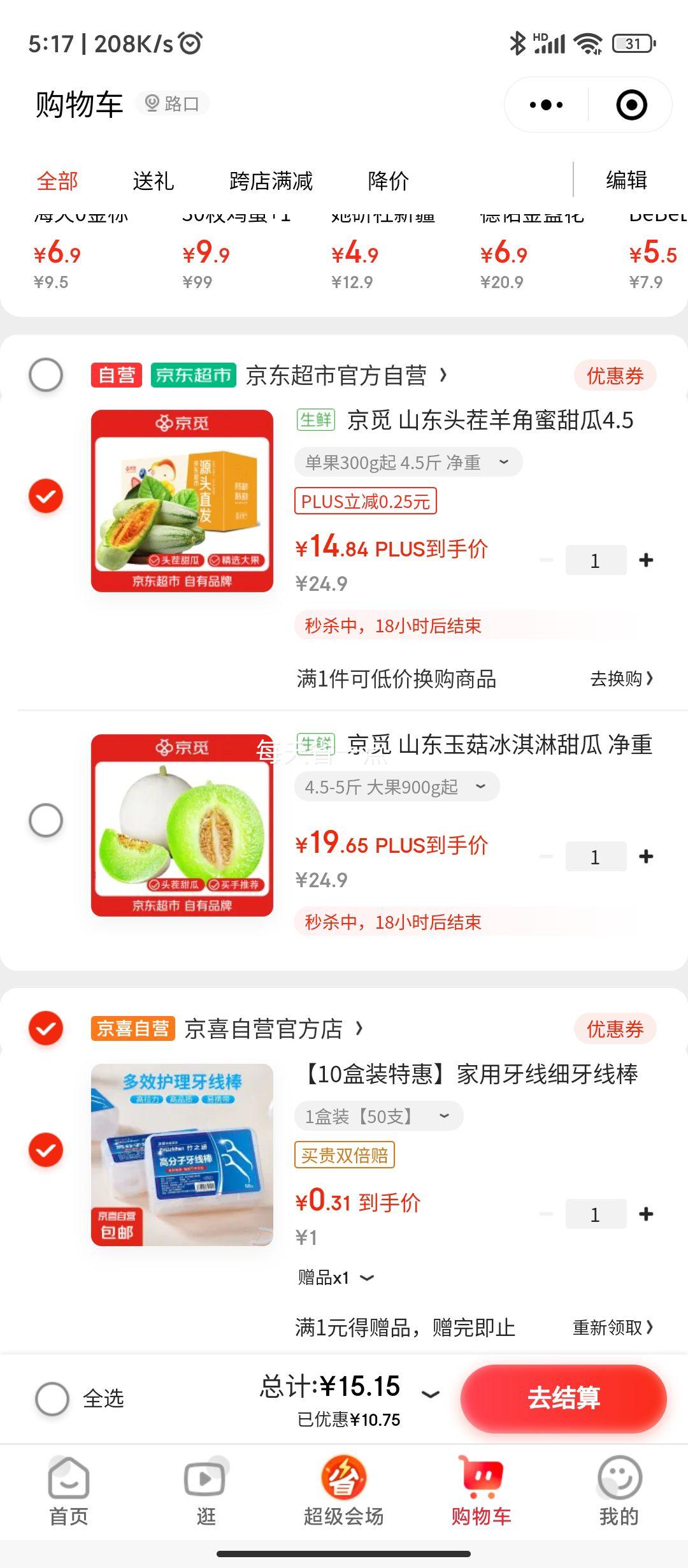Switch to the 降价 tab
This screenshot has height=1568, width=688.
(388, 181)
